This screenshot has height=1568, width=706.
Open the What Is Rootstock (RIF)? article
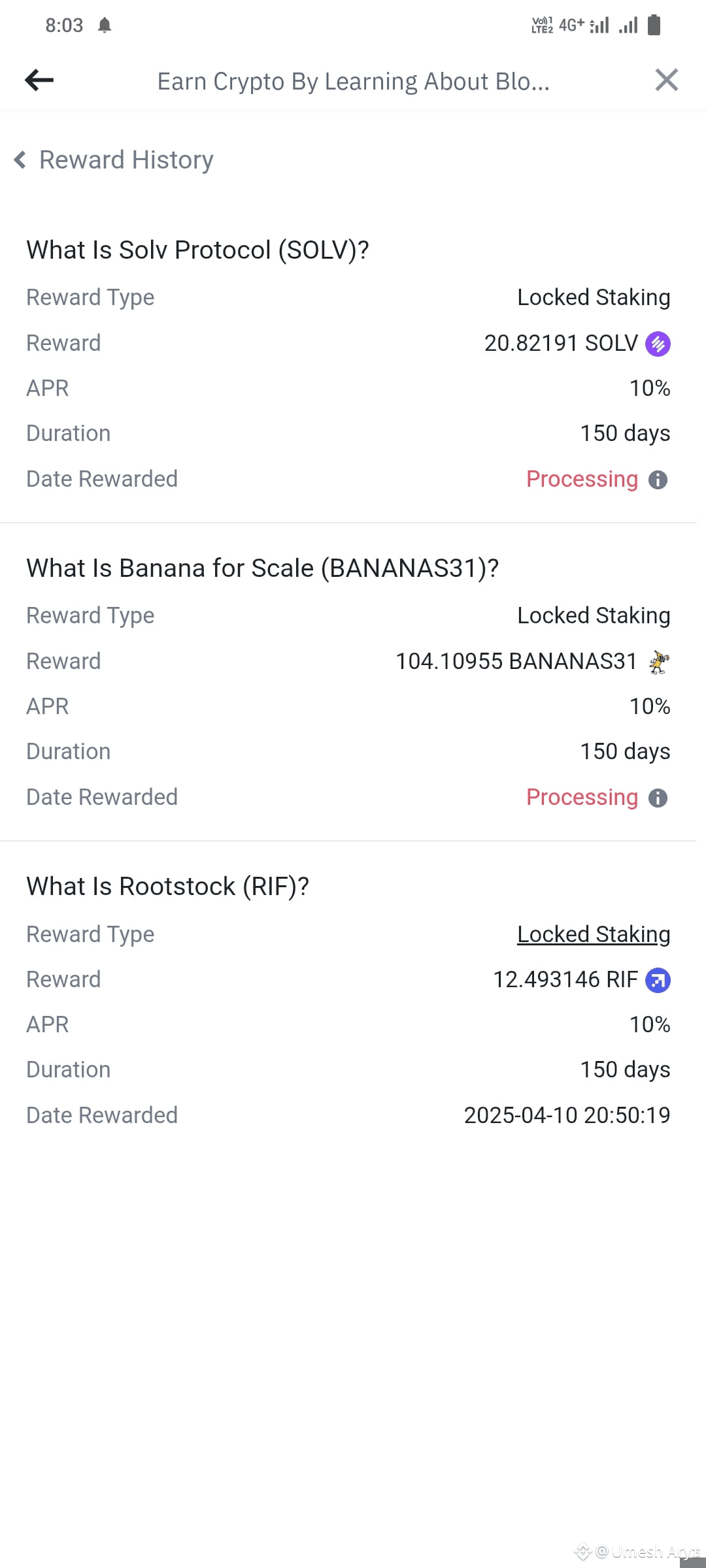tap(167, 886)
